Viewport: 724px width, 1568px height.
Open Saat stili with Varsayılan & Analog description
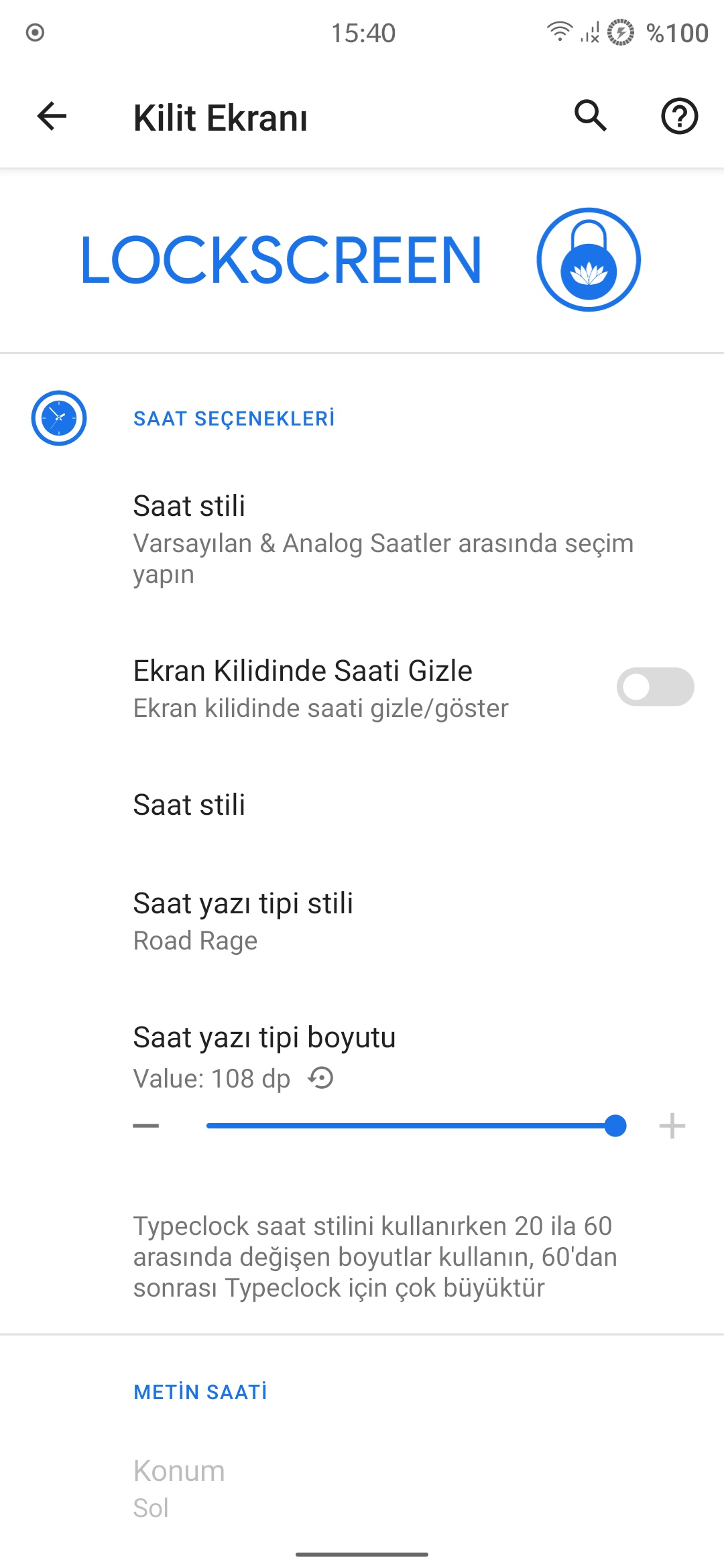[362, 539]
